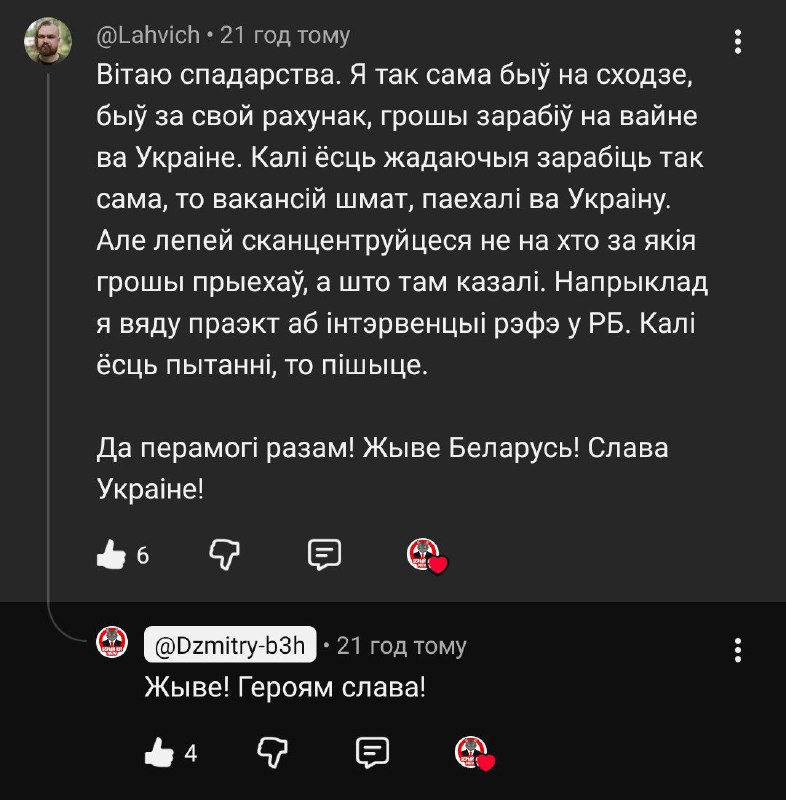Reply to @Dzmitry-b3h's comment

pyautogui.click(x=372, y=750)
